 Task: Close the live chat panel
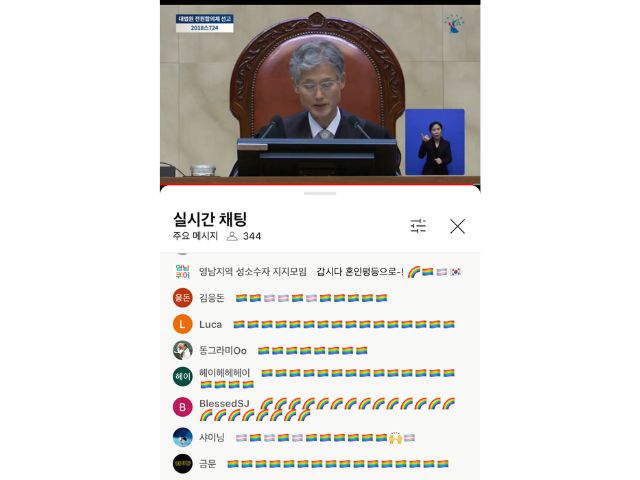(457, 226)
